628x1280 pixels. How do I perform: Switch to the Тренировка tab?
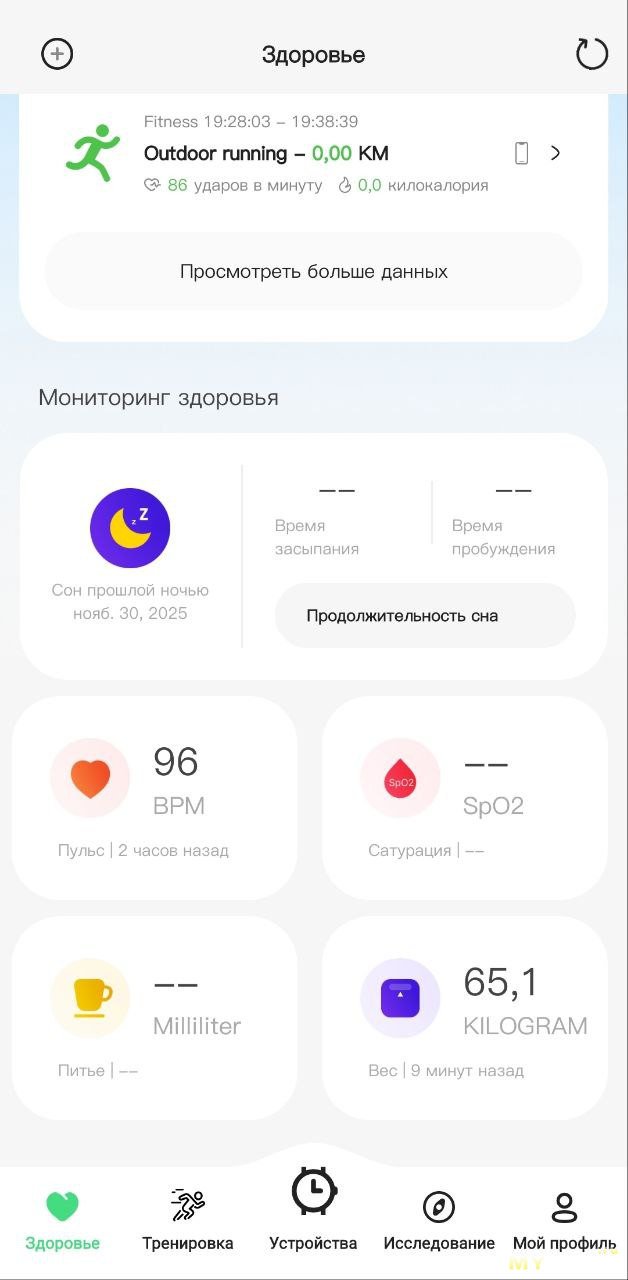point(187,1220)
